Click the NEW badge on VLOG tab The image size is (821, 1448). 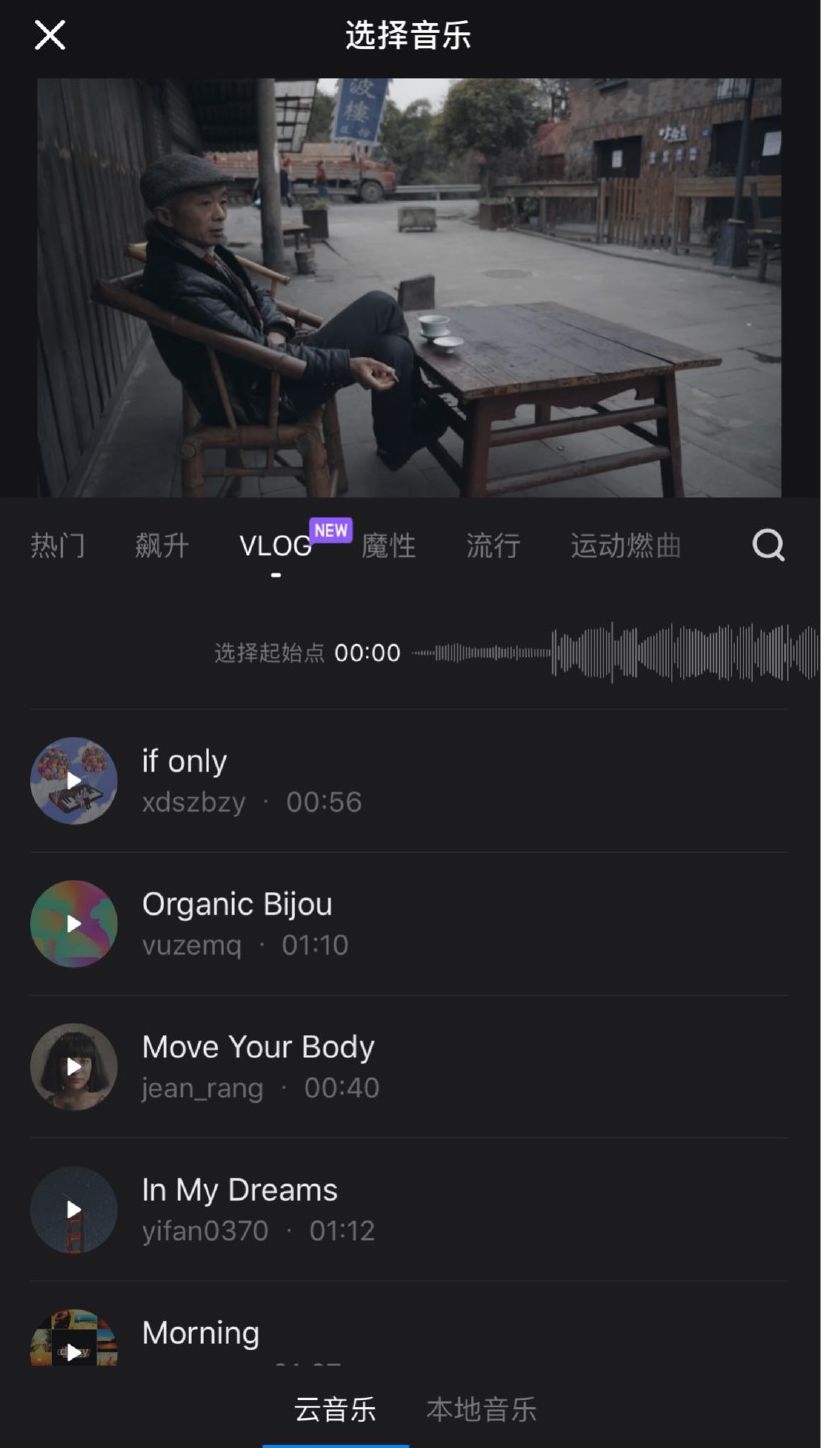point(330,529)
